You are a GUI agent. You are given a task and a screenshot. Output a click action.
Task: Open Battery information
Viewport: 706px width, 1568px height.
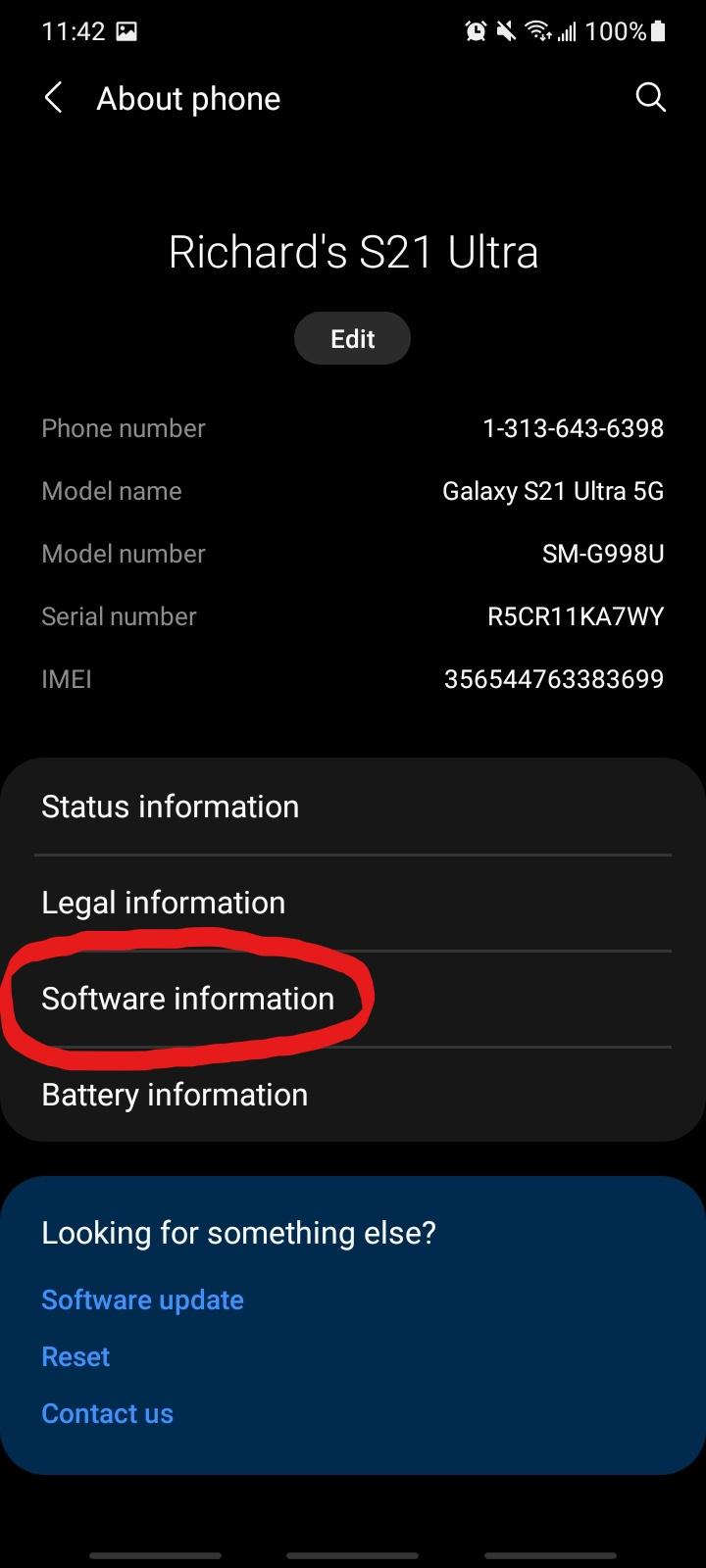pos(175,1094)
